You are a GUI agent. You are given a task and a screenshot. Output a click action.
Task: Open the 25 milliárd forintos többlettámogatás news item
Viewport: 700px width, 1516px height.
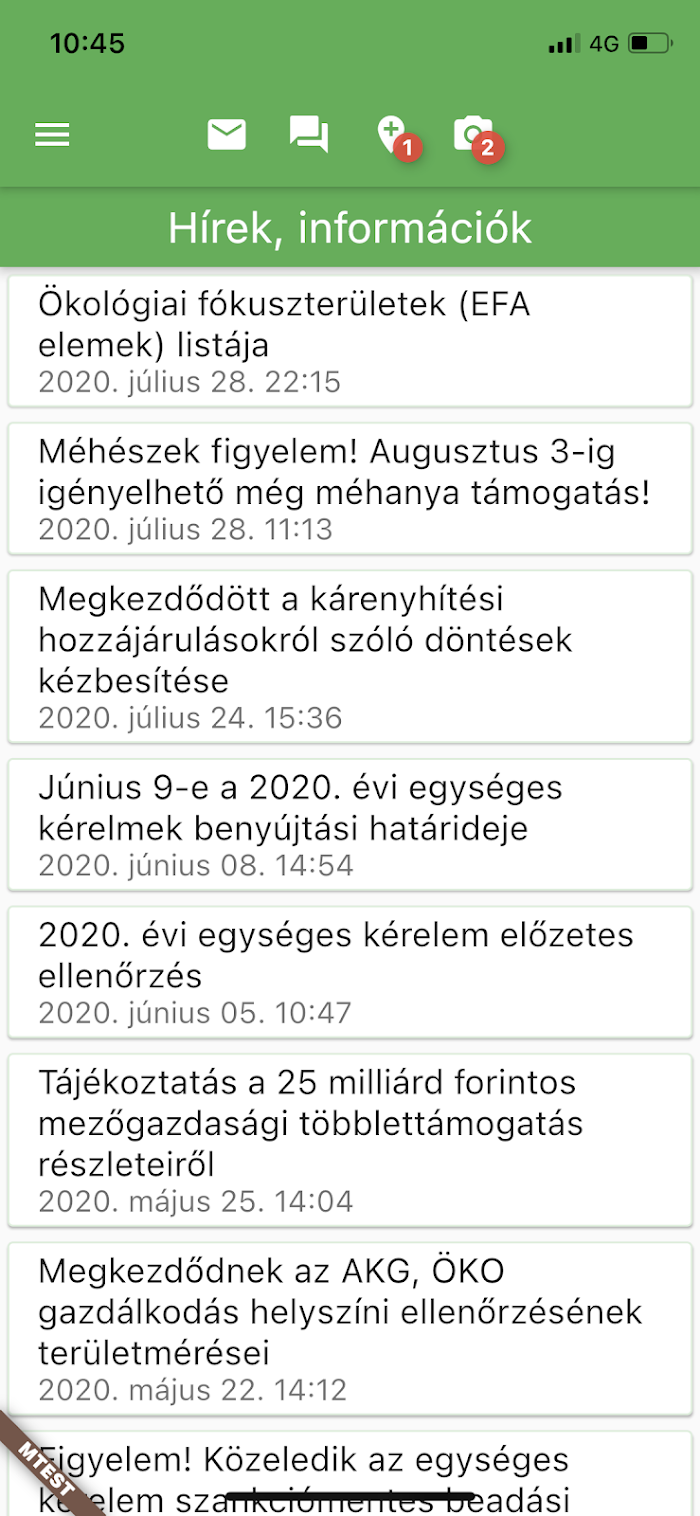click(350, 1140)
